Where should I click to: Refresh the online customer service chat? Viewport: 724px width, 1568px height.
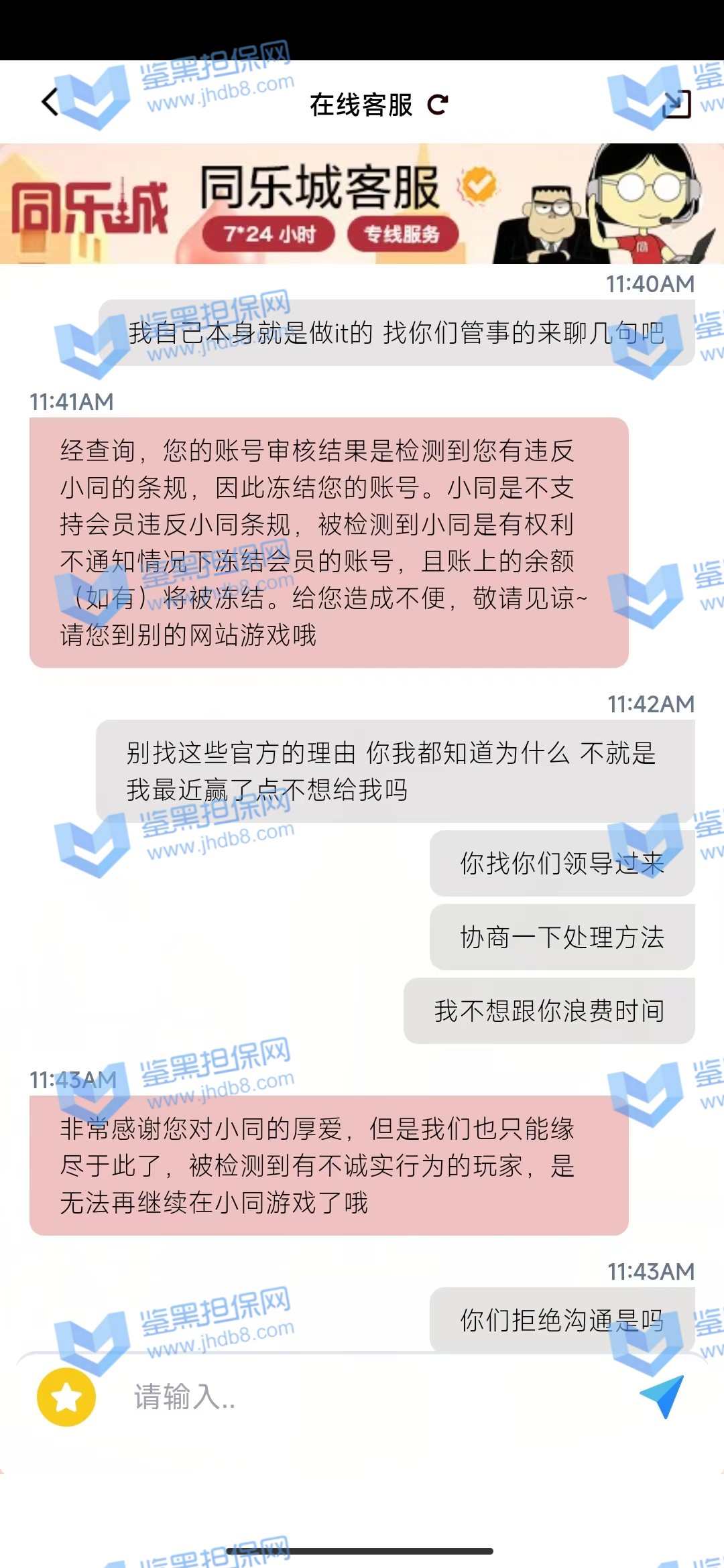tap(438, 105)
